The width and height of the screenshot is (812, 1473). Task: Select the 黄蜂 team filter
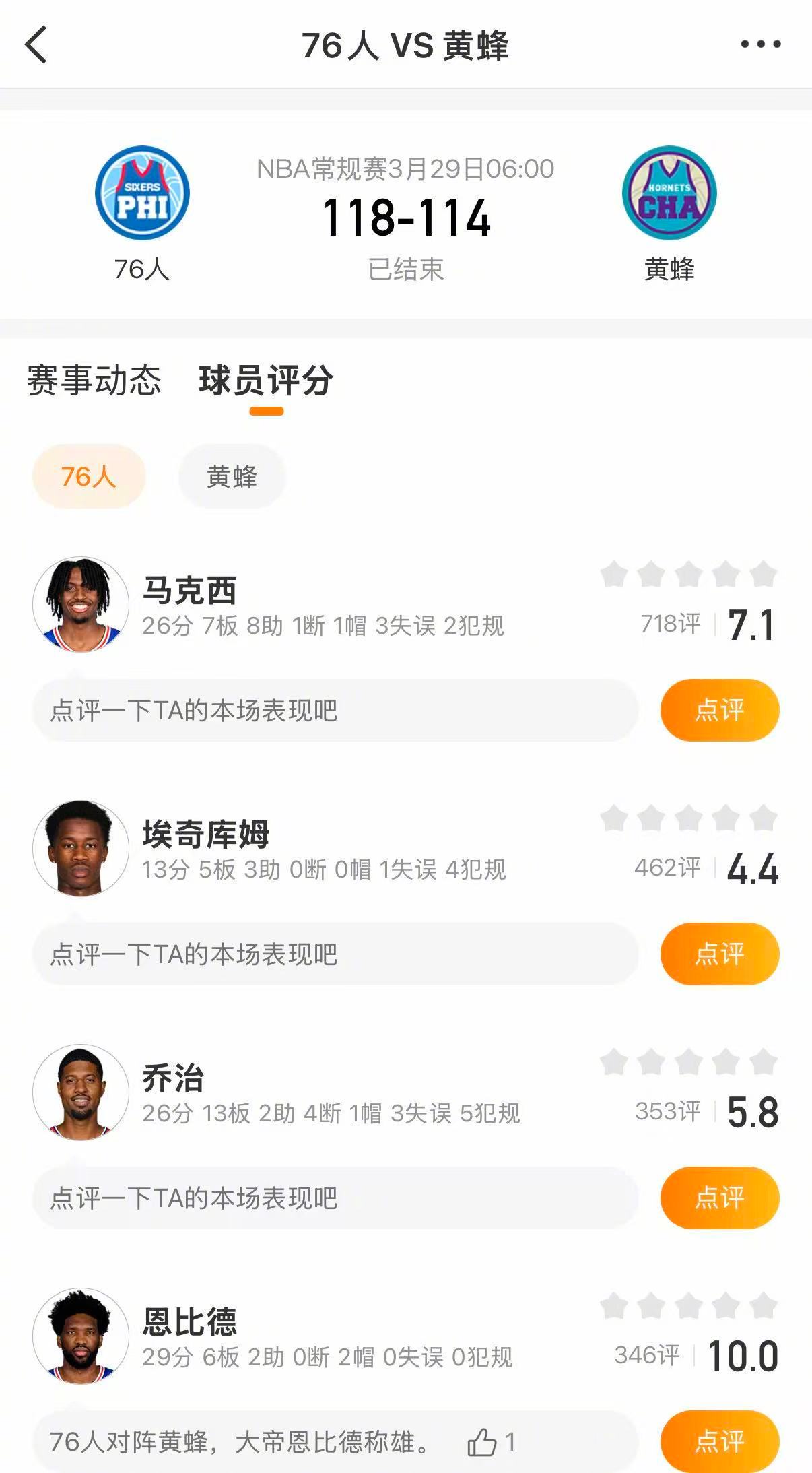click(232, 476)
